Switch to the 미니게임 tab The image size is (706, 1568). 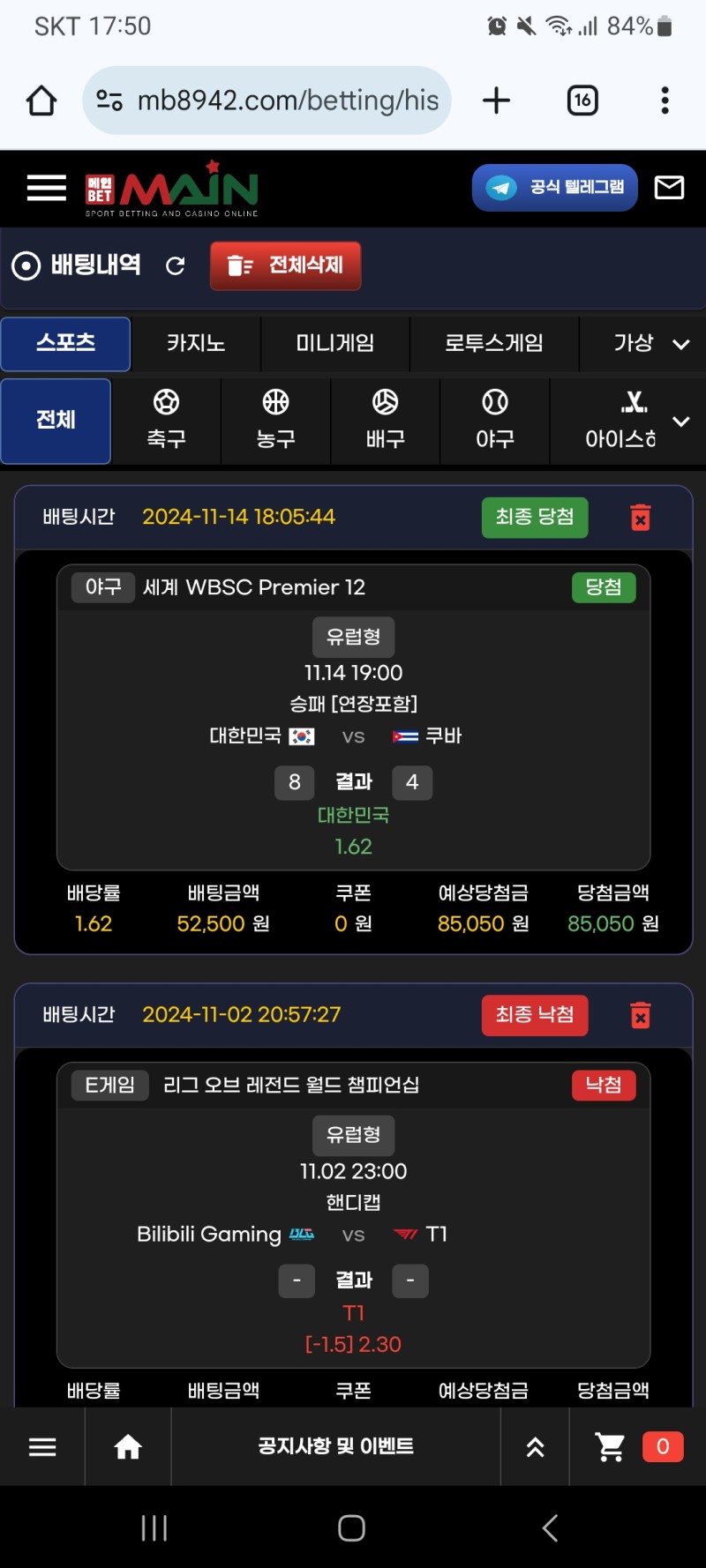[334, 344]
